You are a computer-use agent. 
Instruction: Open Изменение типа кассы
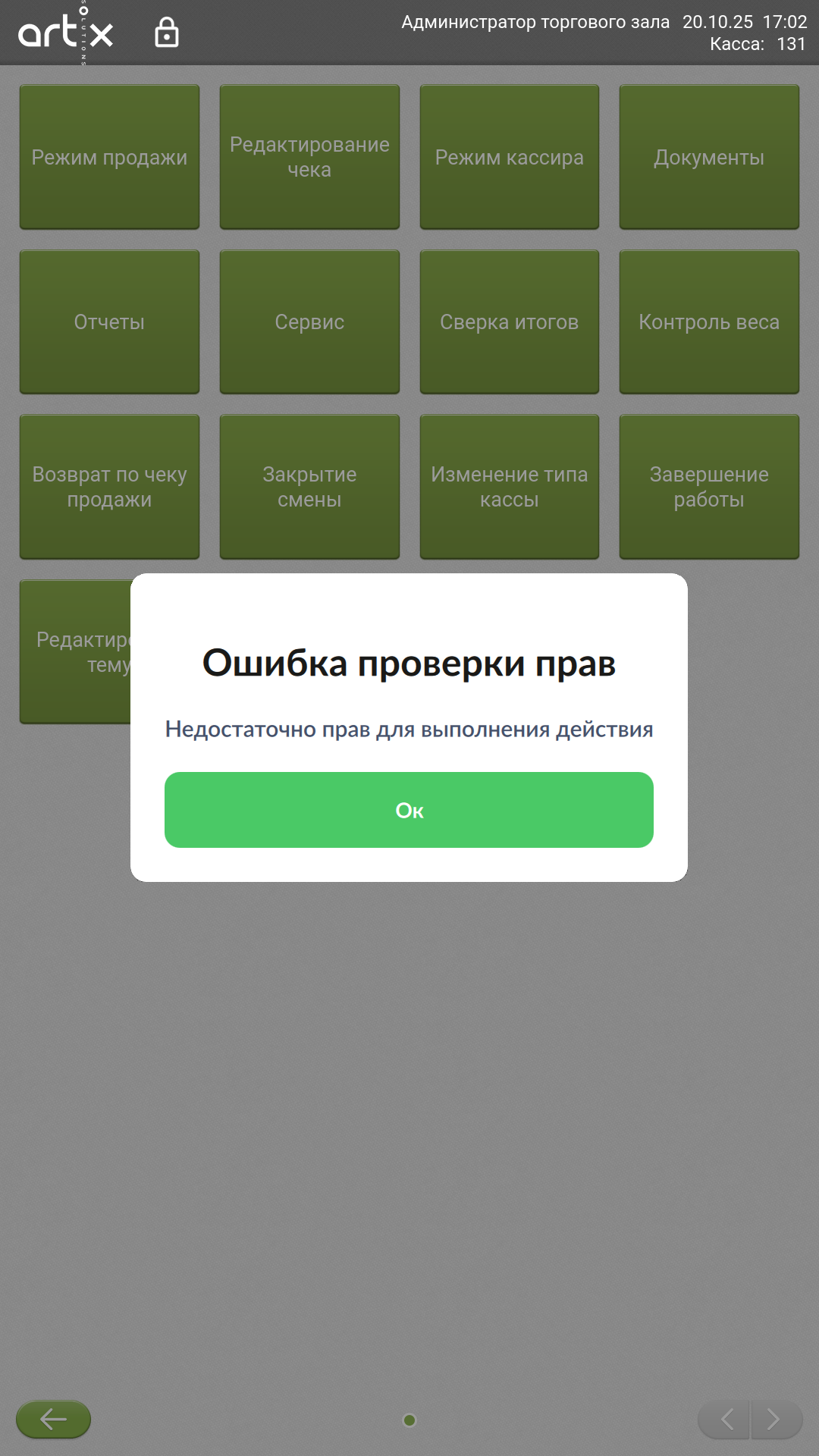[509, 487]
